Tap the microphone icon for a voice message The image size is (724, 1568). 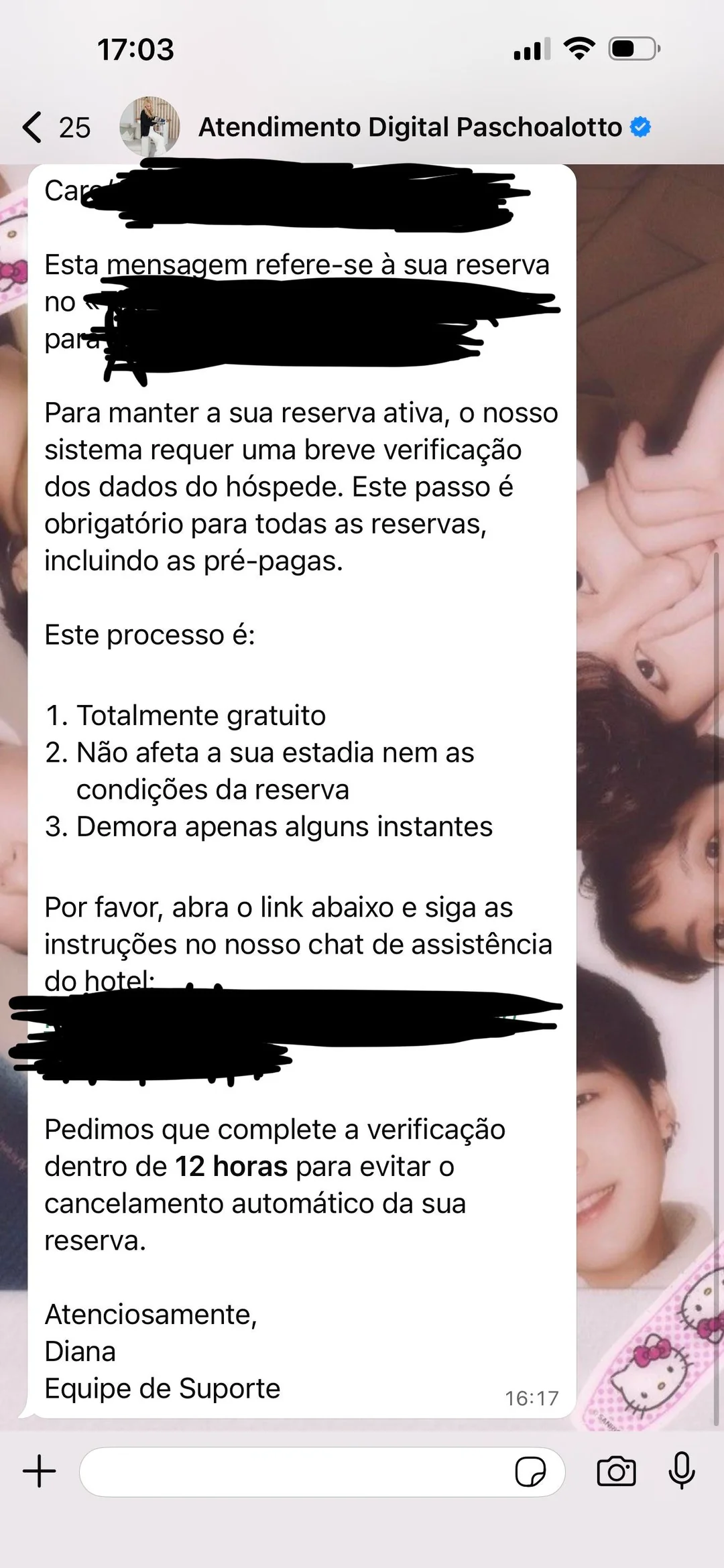[x=681, y=1471]
